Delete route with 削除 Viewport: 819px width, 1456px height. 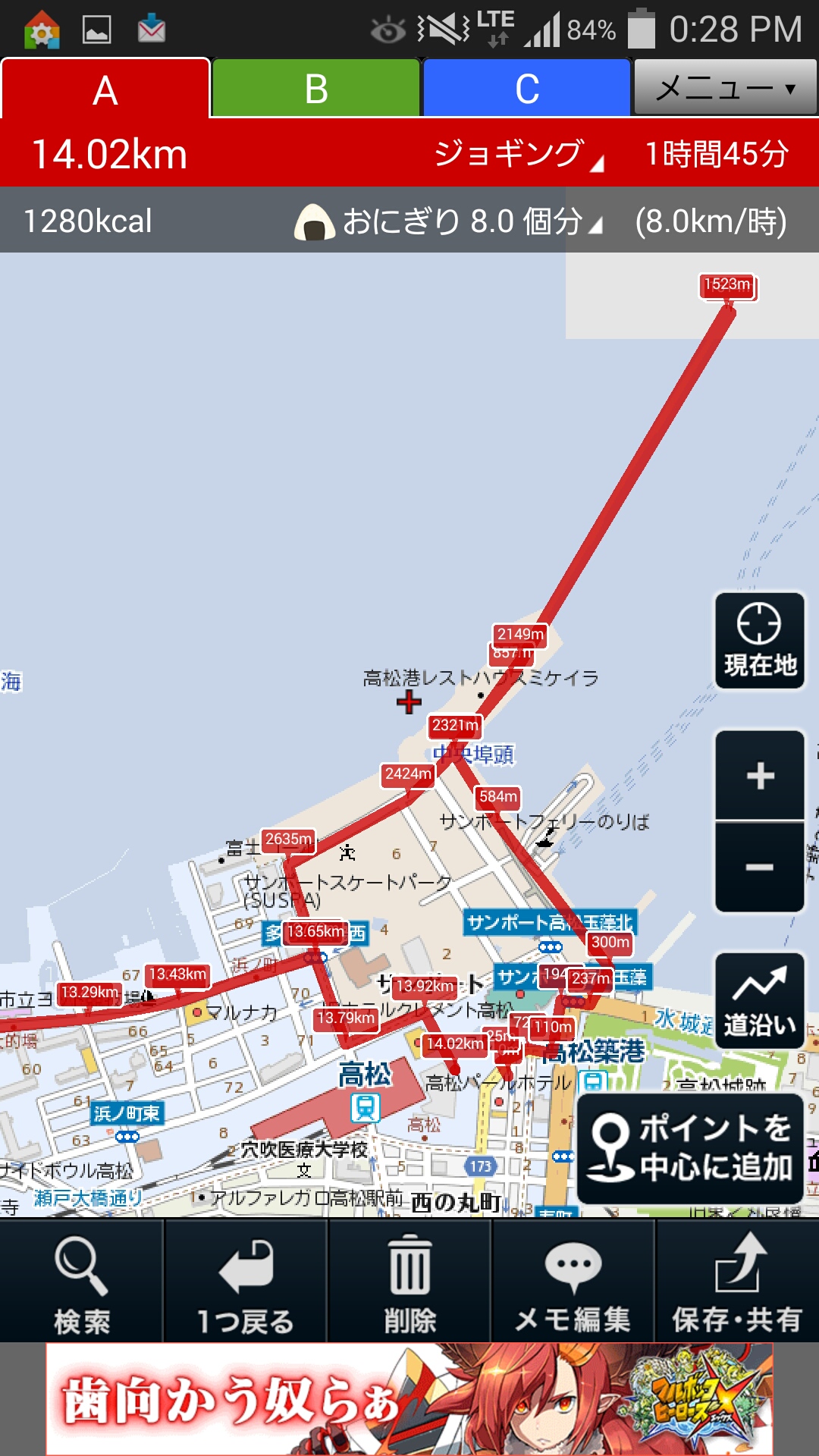pos(409,1282)
